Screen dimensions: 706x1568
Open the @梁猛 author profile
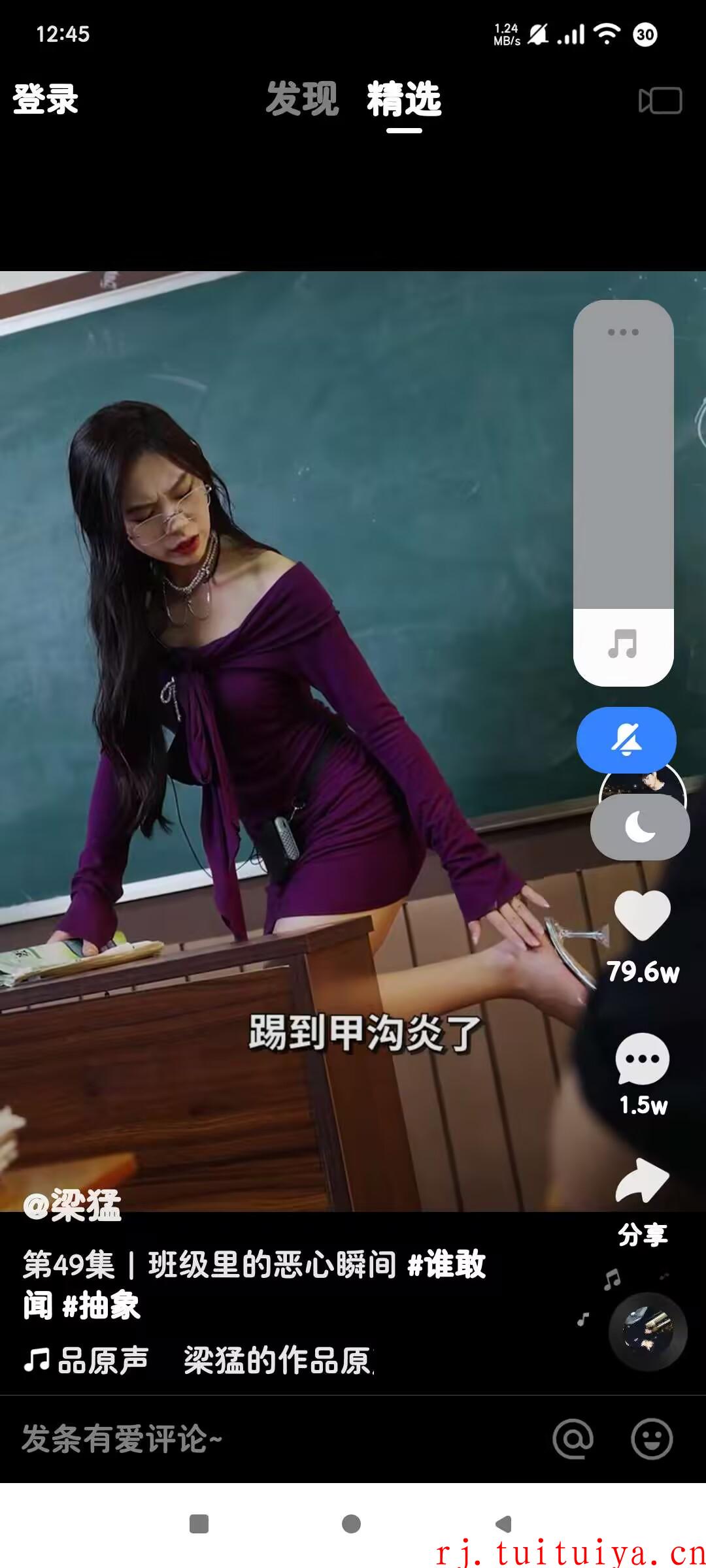tap(73, 1206)
